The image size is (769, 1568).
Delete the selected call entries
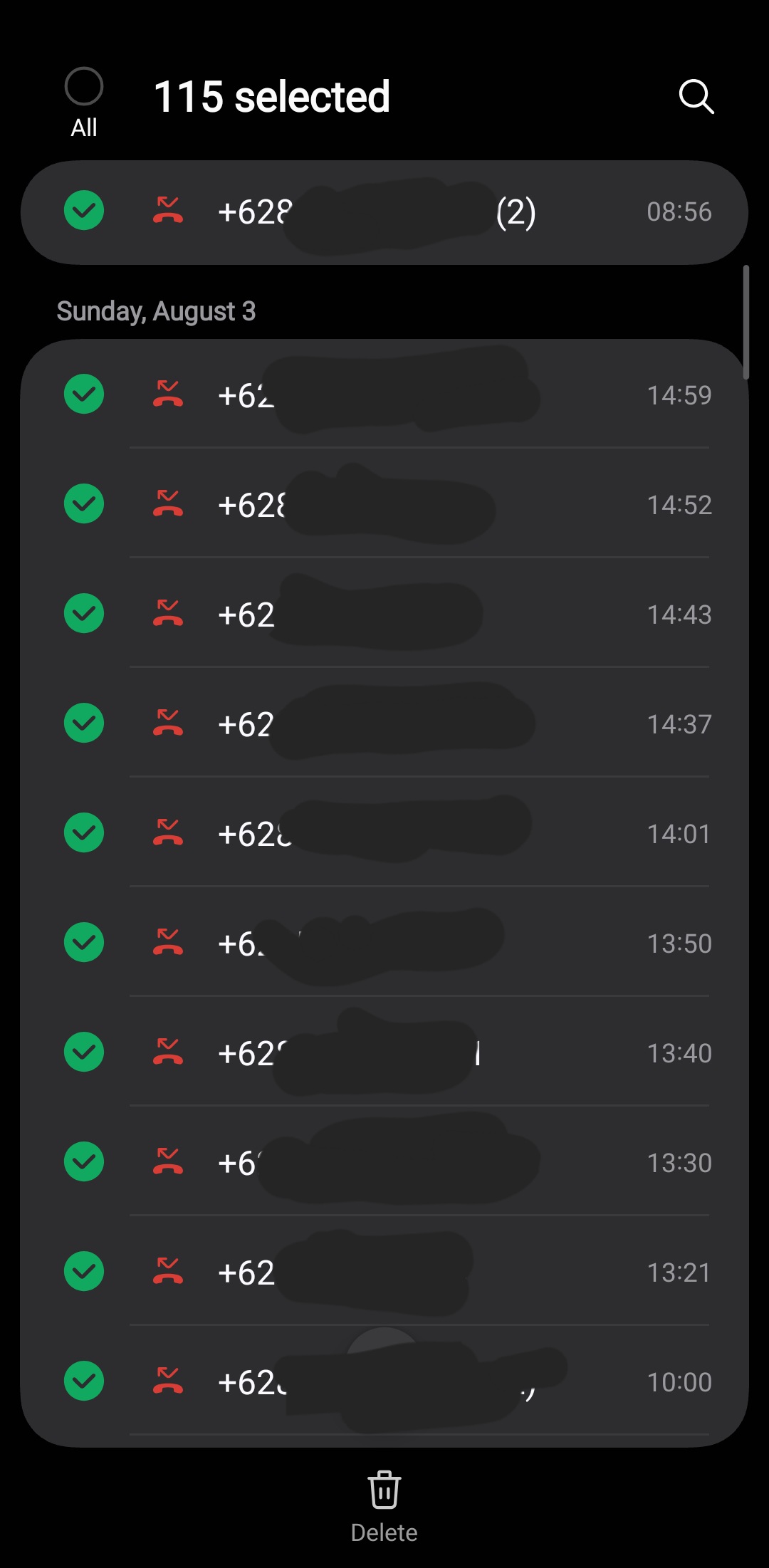coord(384,1506)
